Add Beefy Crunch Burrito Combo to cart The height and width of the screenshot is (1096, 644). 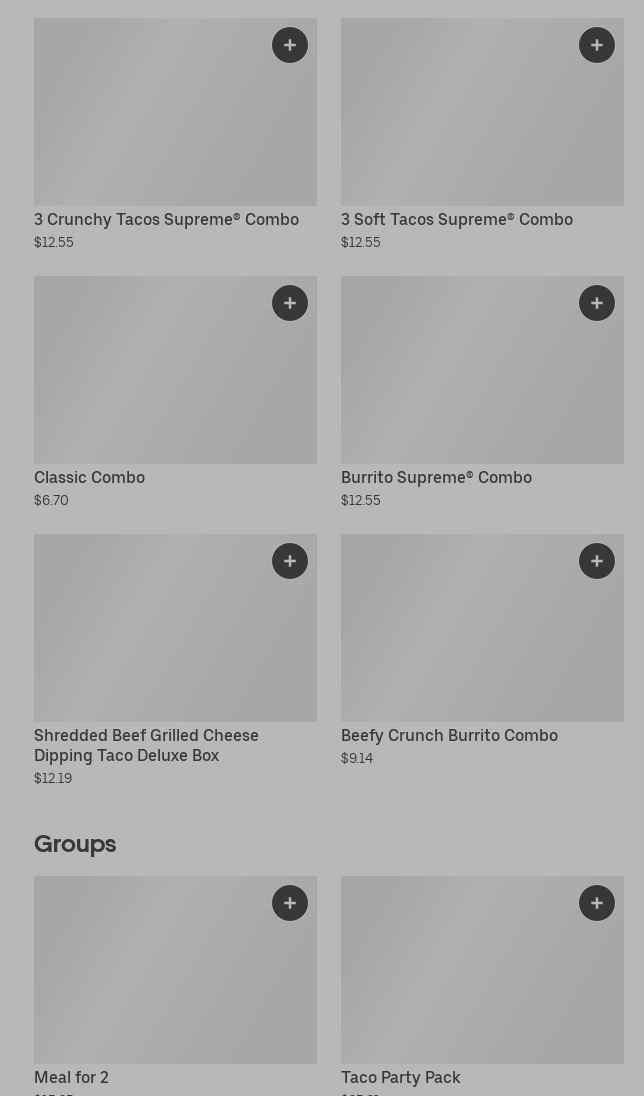597,561
